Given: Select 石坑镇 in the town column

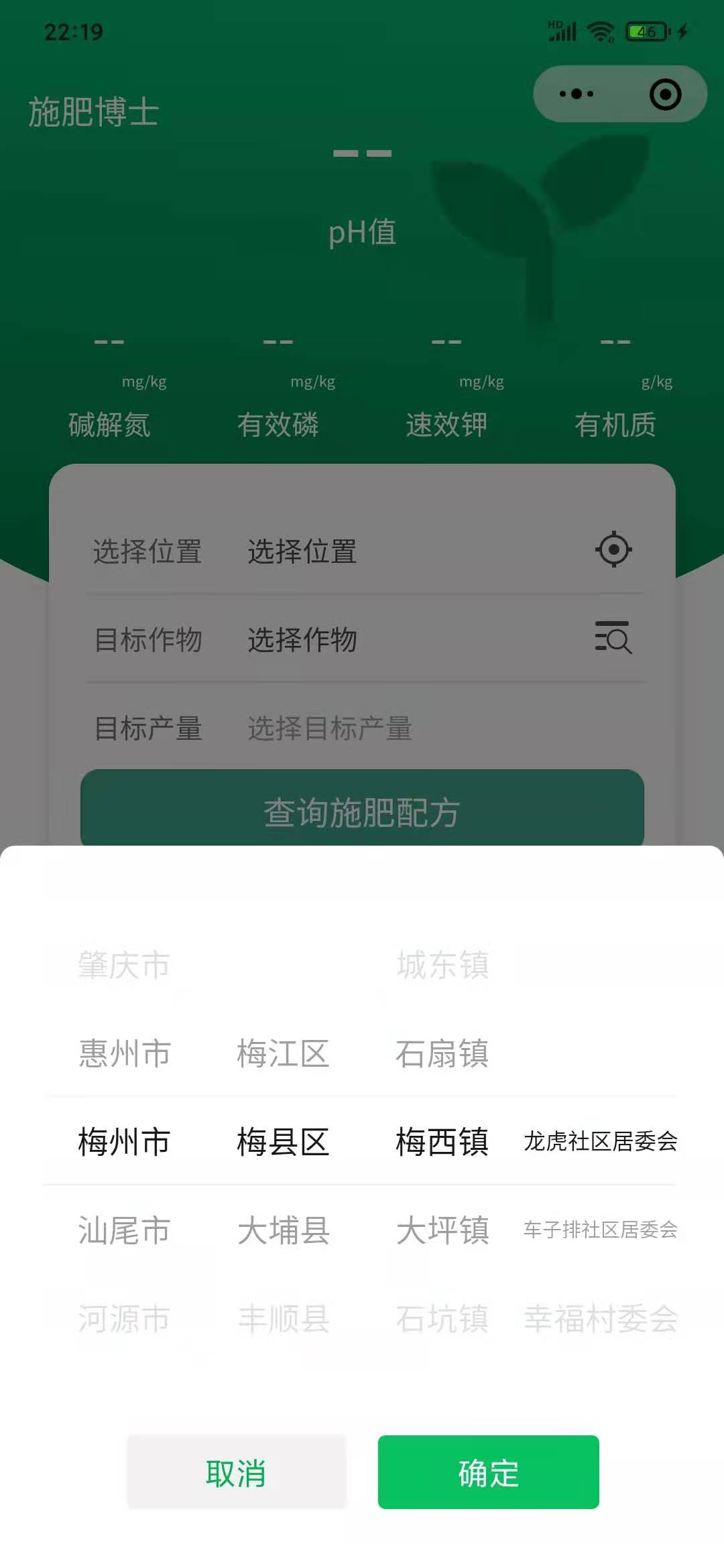Looking at the screenshot, I should [x=442, y=1319].
